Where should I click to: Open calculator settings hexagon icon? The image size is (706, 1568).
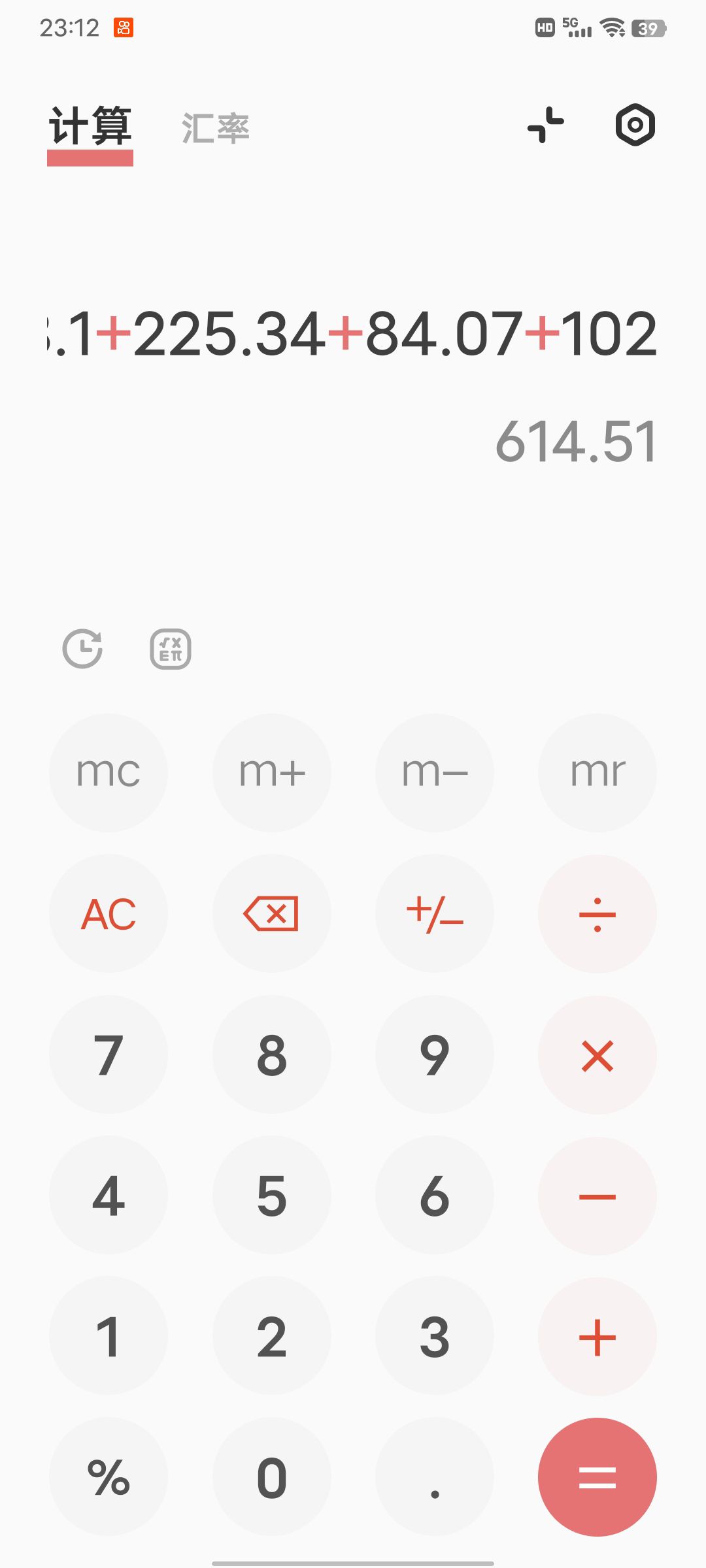[635, 125]
